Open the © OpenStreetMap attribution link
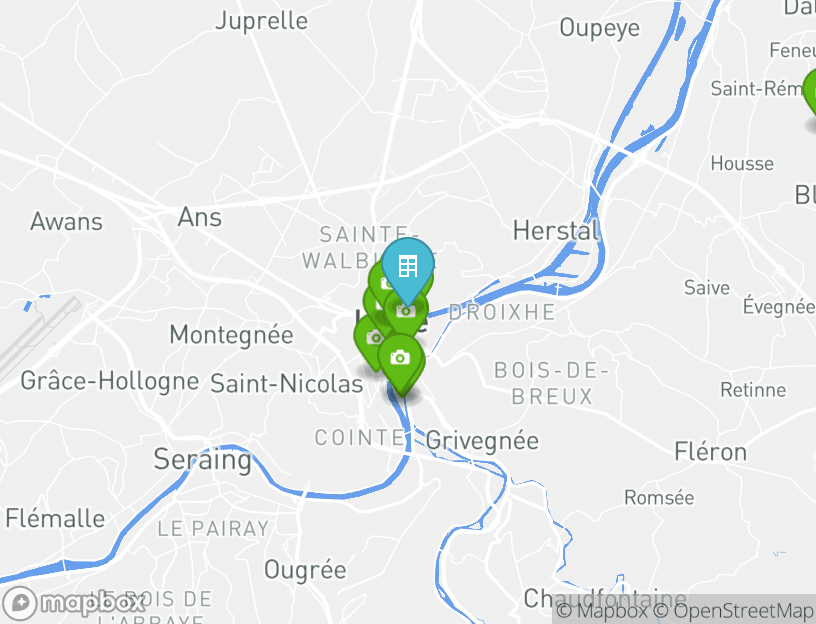 pyautogui.click(x=735, y=610)
